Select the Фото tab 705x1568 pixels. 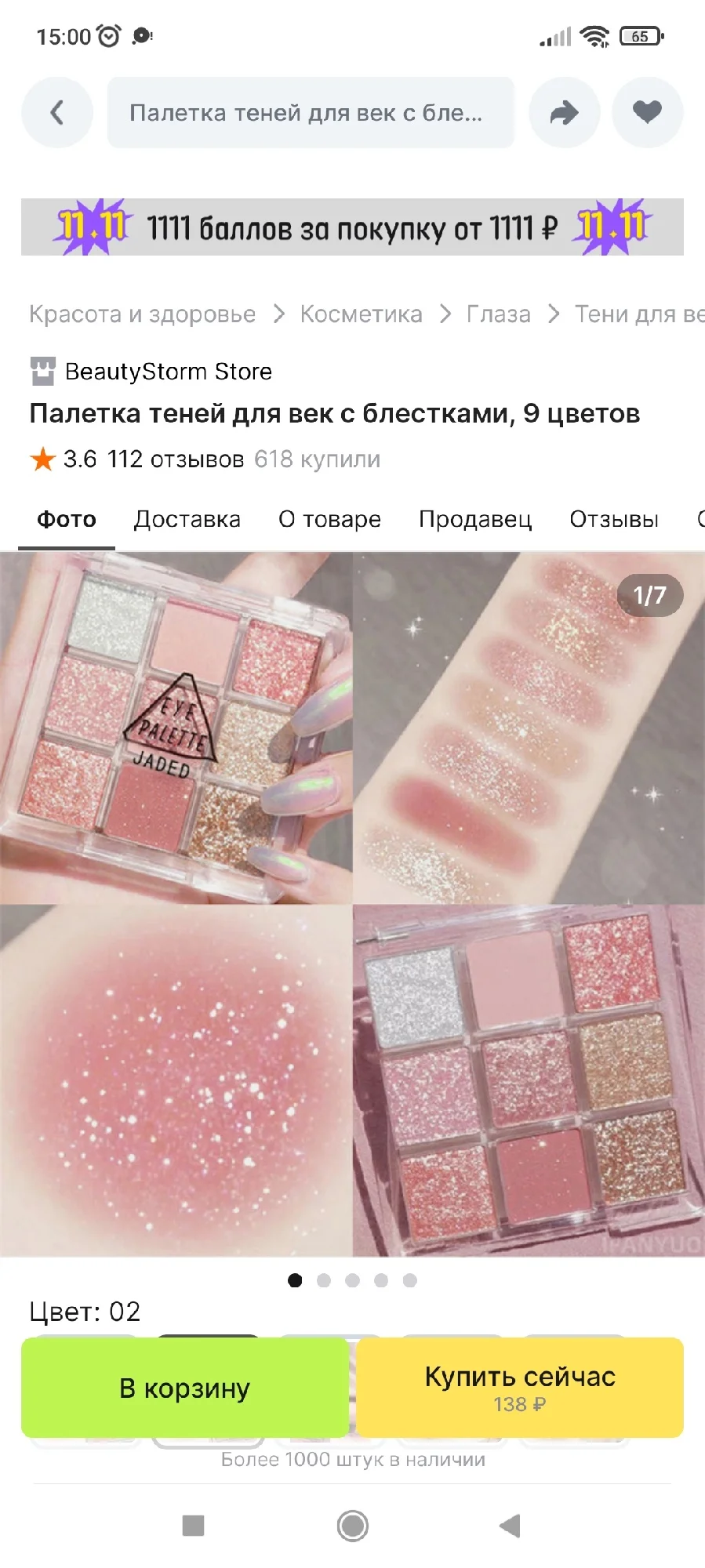tap(67, 519)
